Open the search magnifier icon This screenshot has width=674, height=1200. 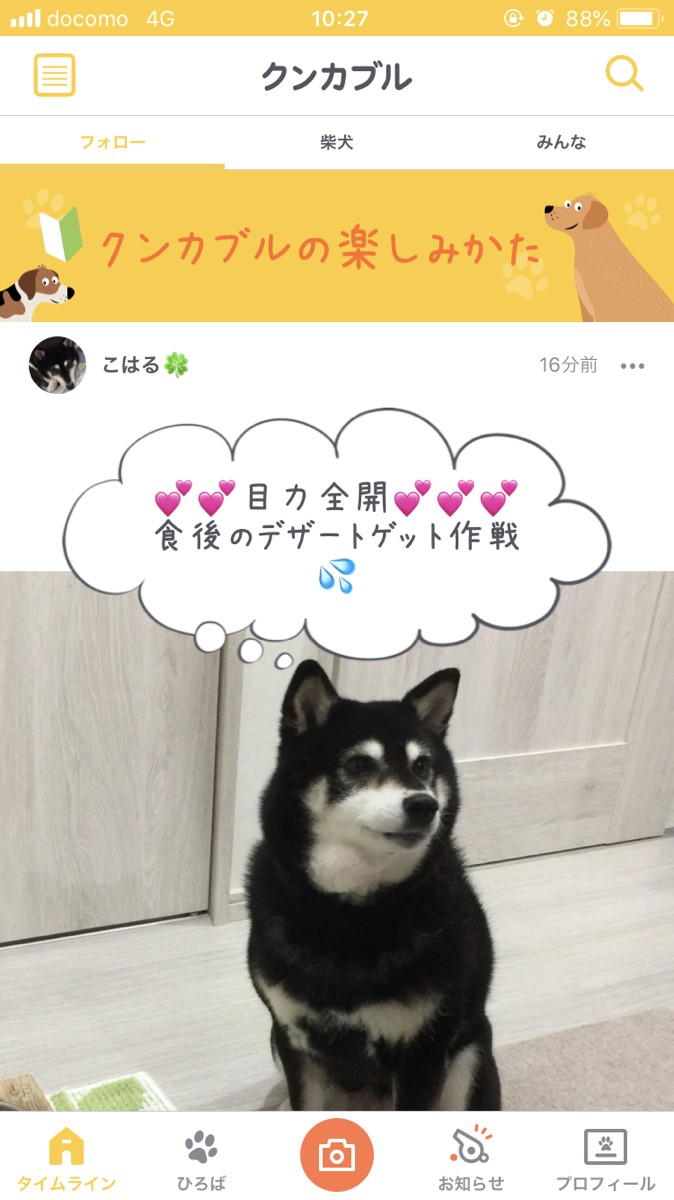point(624,74)
